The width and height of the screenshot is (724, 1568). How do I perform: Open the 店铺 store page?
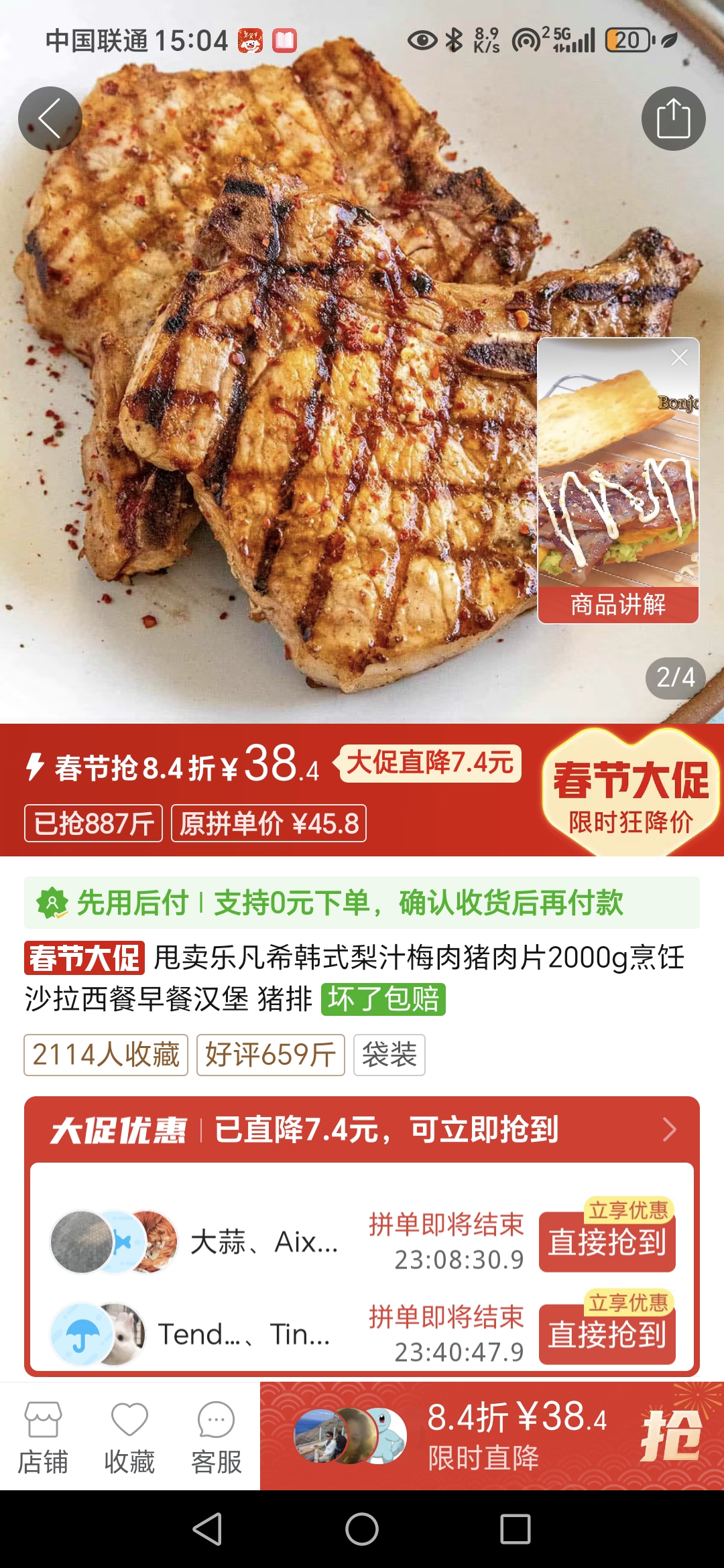point(43,1437)
